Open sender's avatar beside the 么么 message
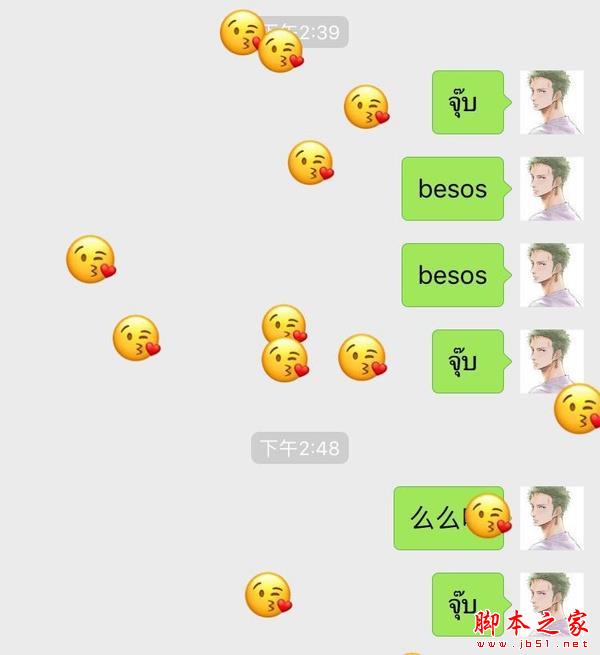This screenshot has width=600, height=655. [552, 518]
